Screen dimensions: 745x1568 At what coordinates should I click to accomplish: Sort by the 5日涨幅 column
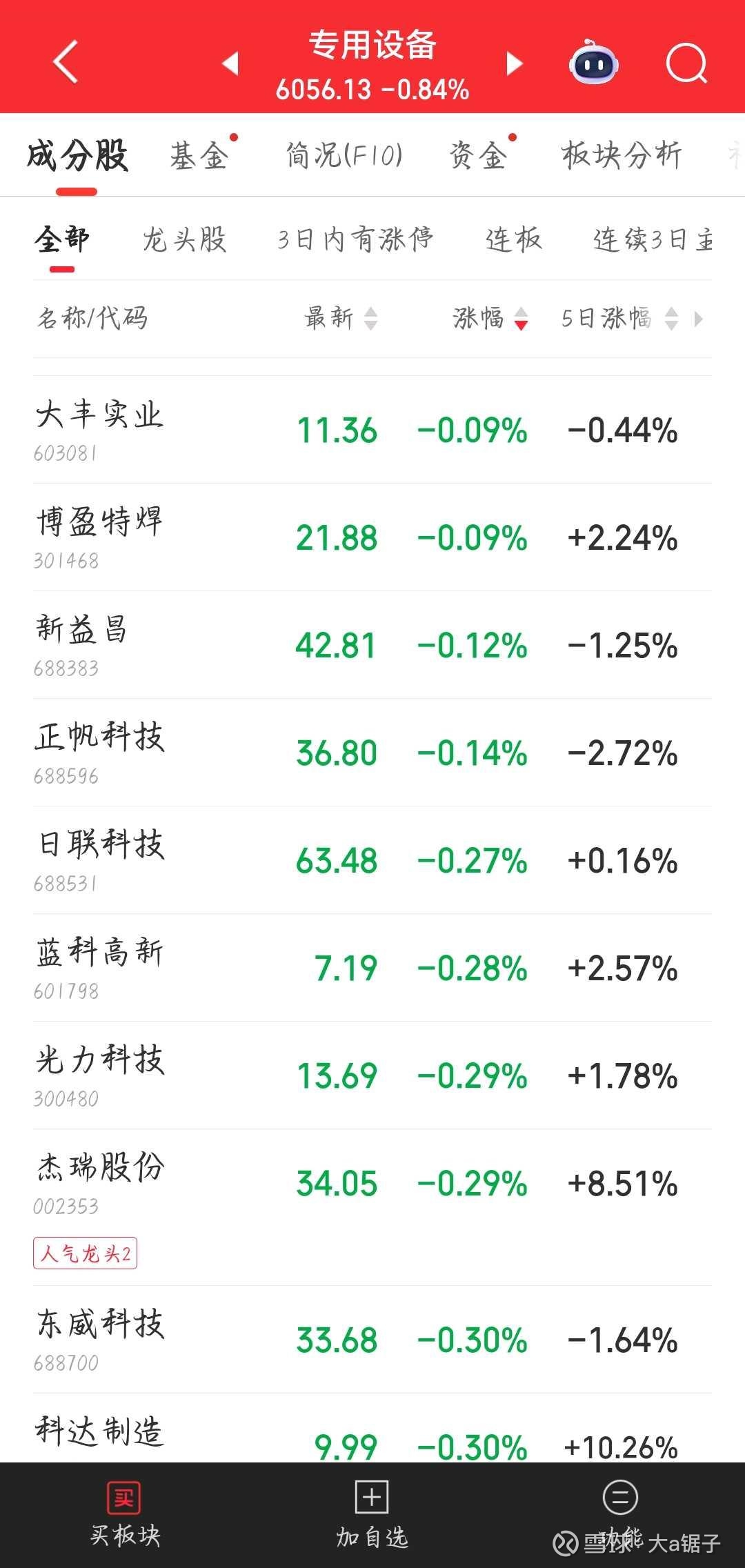click(619, 318)
